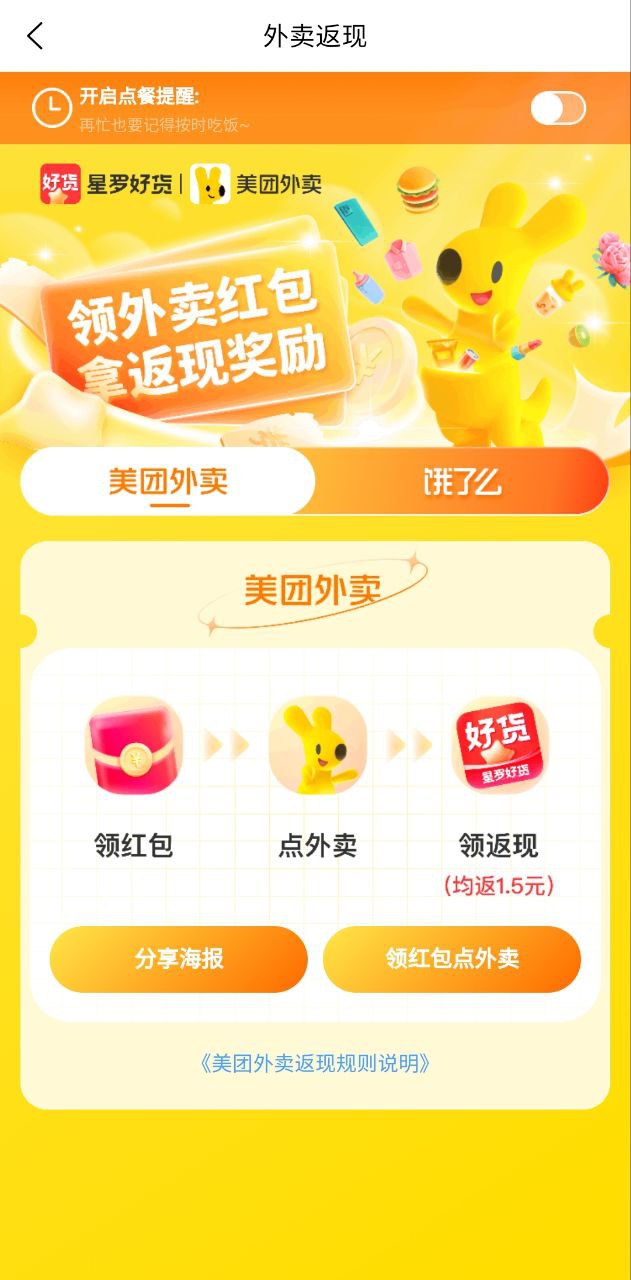Open 美团外卖返现规则说明 link
Viewport: 631px width, 1280px height.
(x=315, y=1063)
